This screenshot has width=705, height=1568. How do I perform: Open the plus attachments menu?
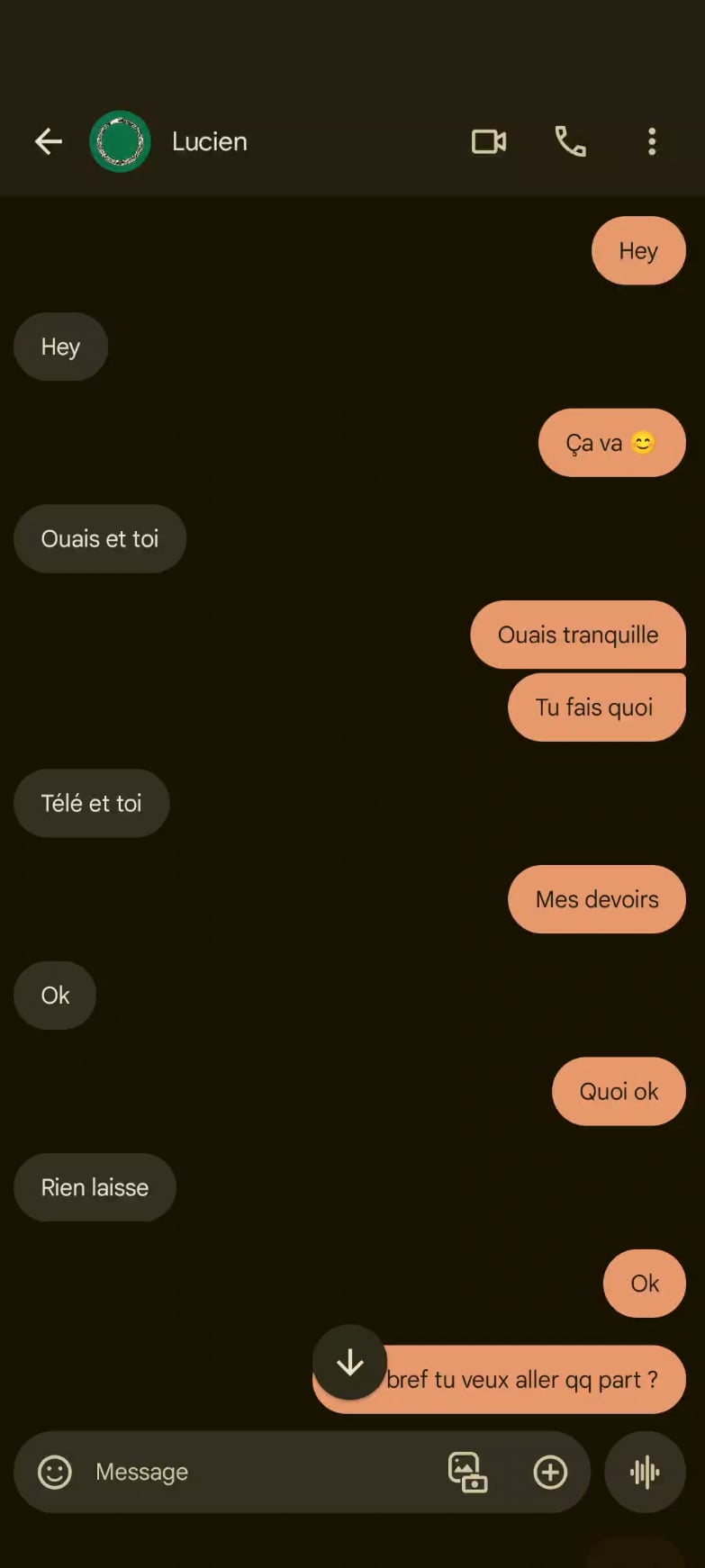(x=550, y=1472)
